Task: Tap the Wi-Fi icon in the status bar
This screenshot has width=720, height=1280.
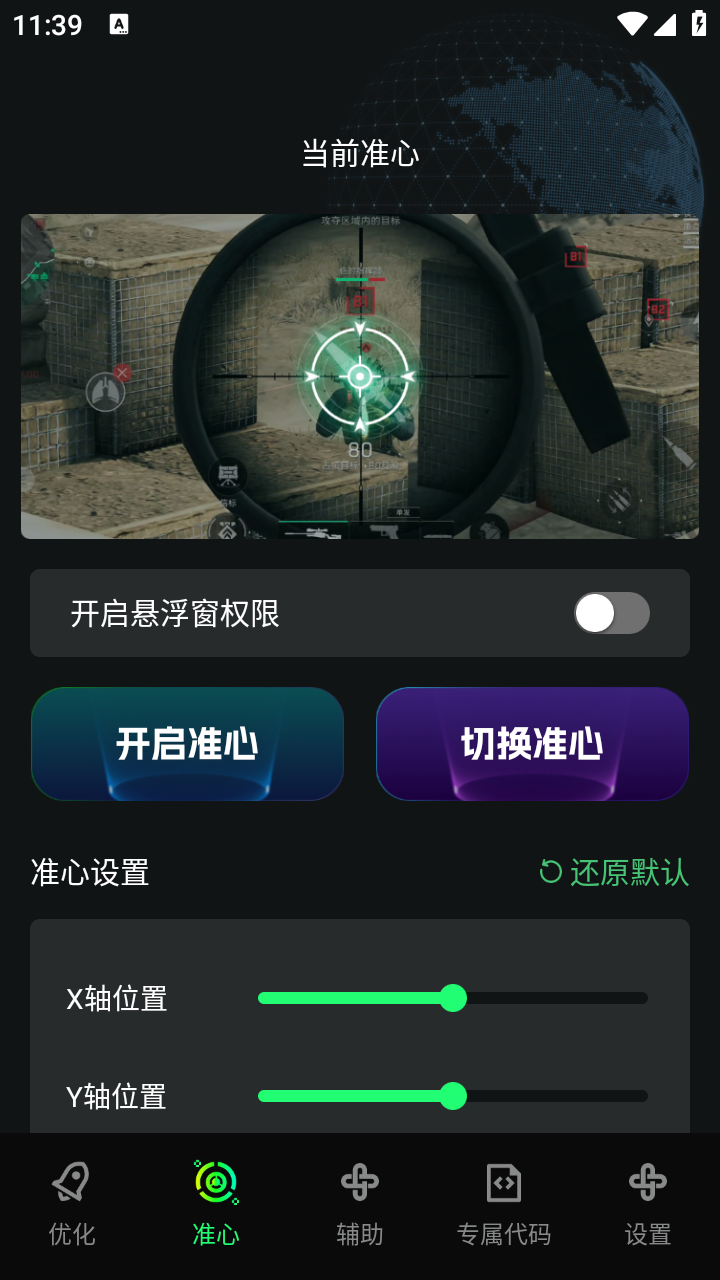Action: pos(630,25)
